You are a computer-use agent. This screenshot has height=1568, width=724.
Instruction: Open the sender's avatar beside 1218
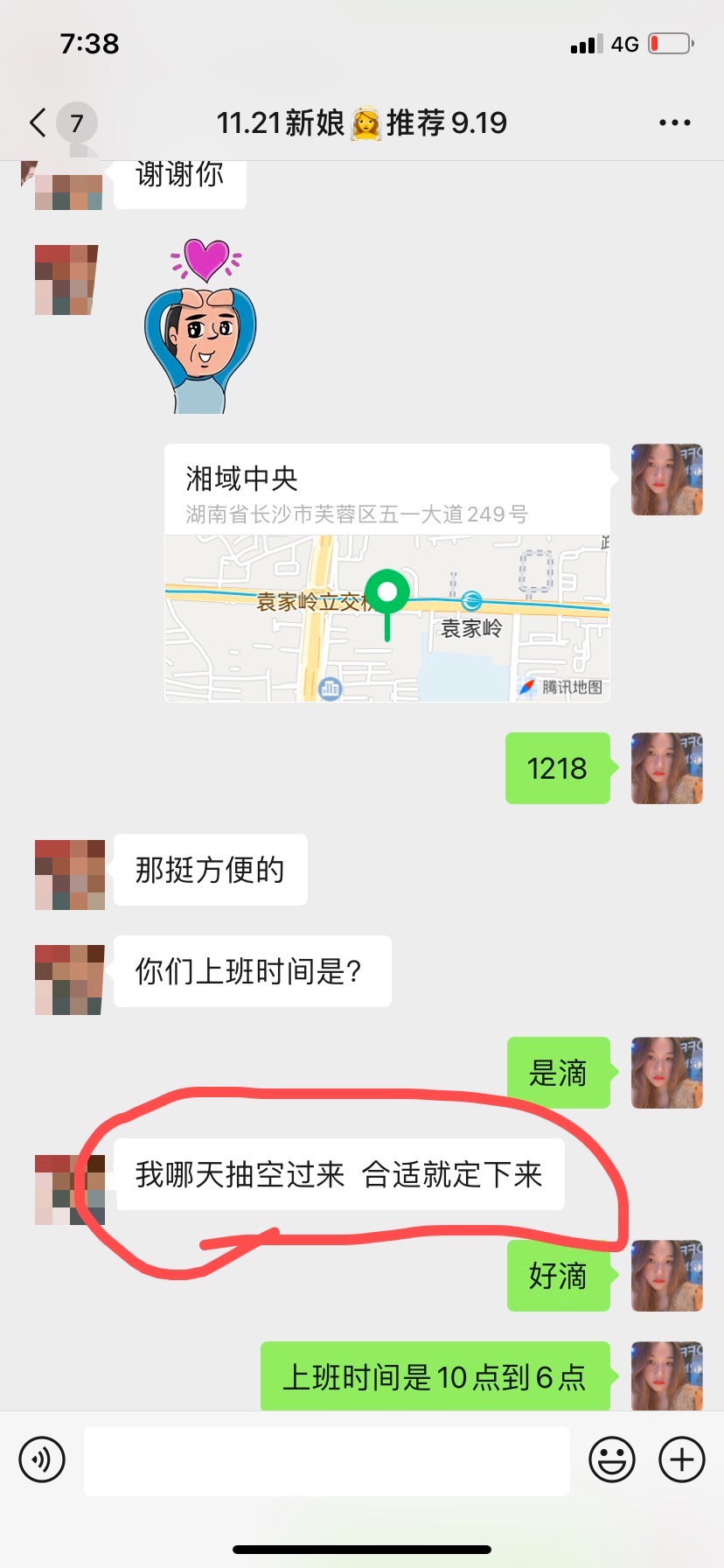point(667,768)
